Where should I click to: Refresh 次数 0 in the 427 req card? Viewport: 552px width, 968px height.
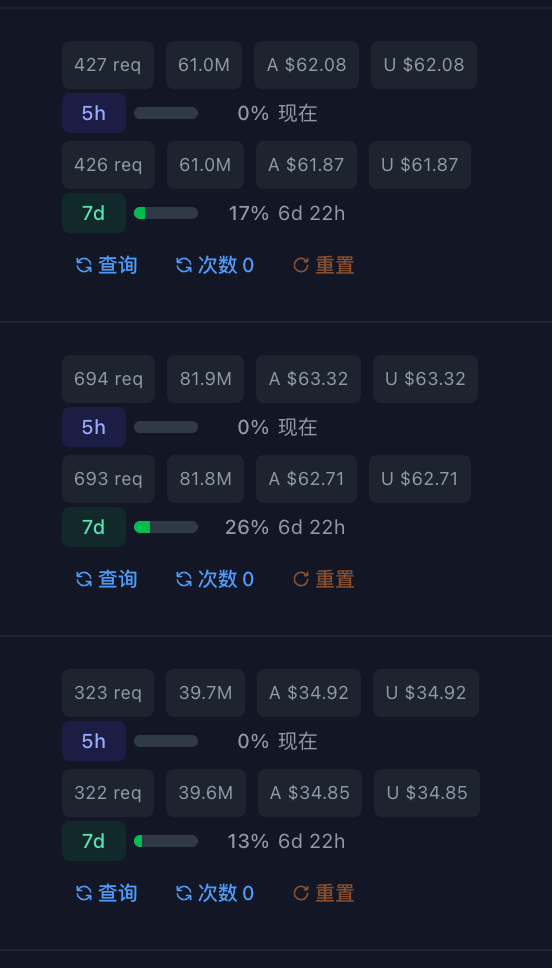tap(215, 265)
